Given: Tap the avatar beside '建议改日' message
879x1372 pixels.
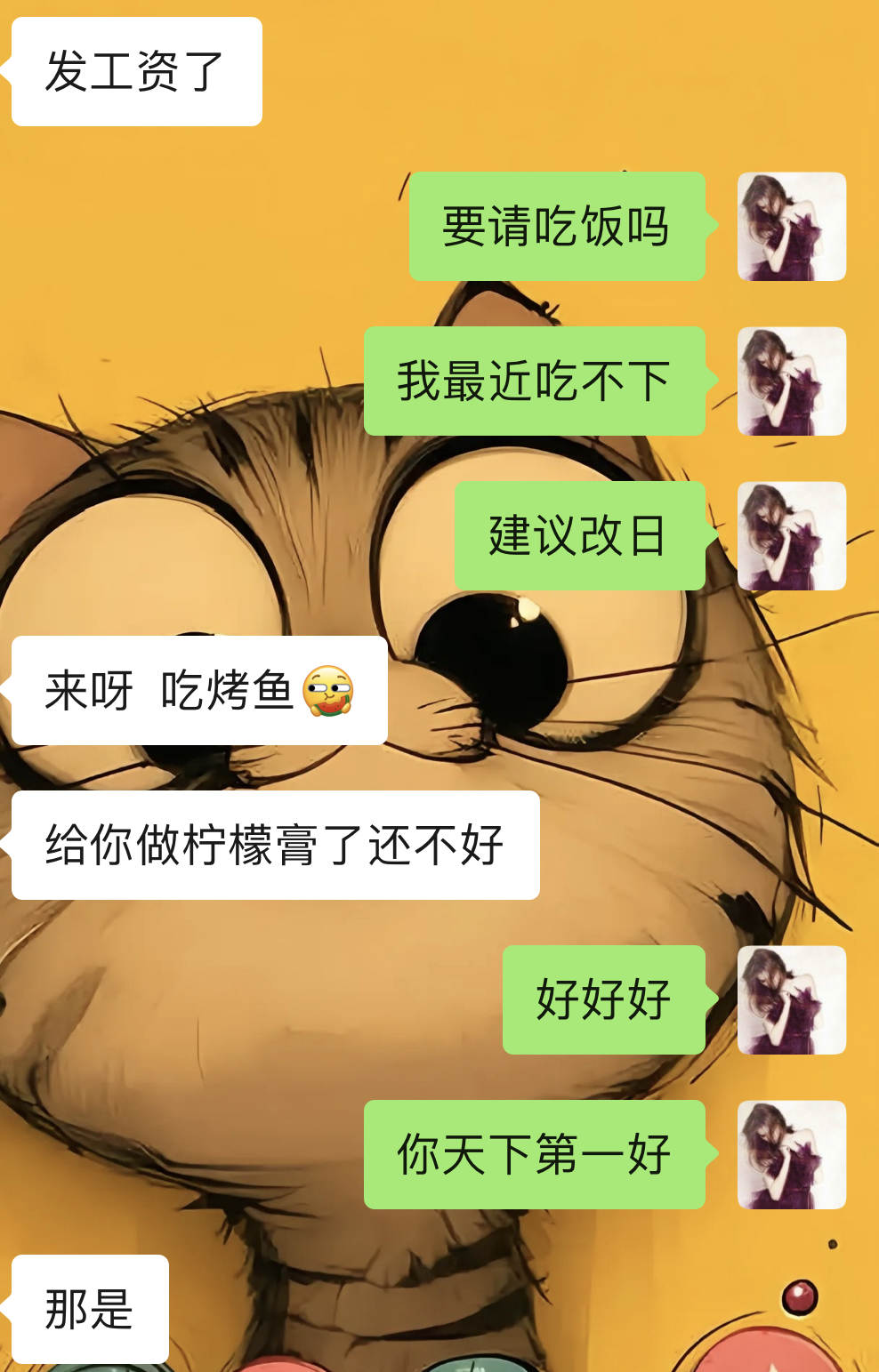Looking at the screenshot, I should (791, 536).
